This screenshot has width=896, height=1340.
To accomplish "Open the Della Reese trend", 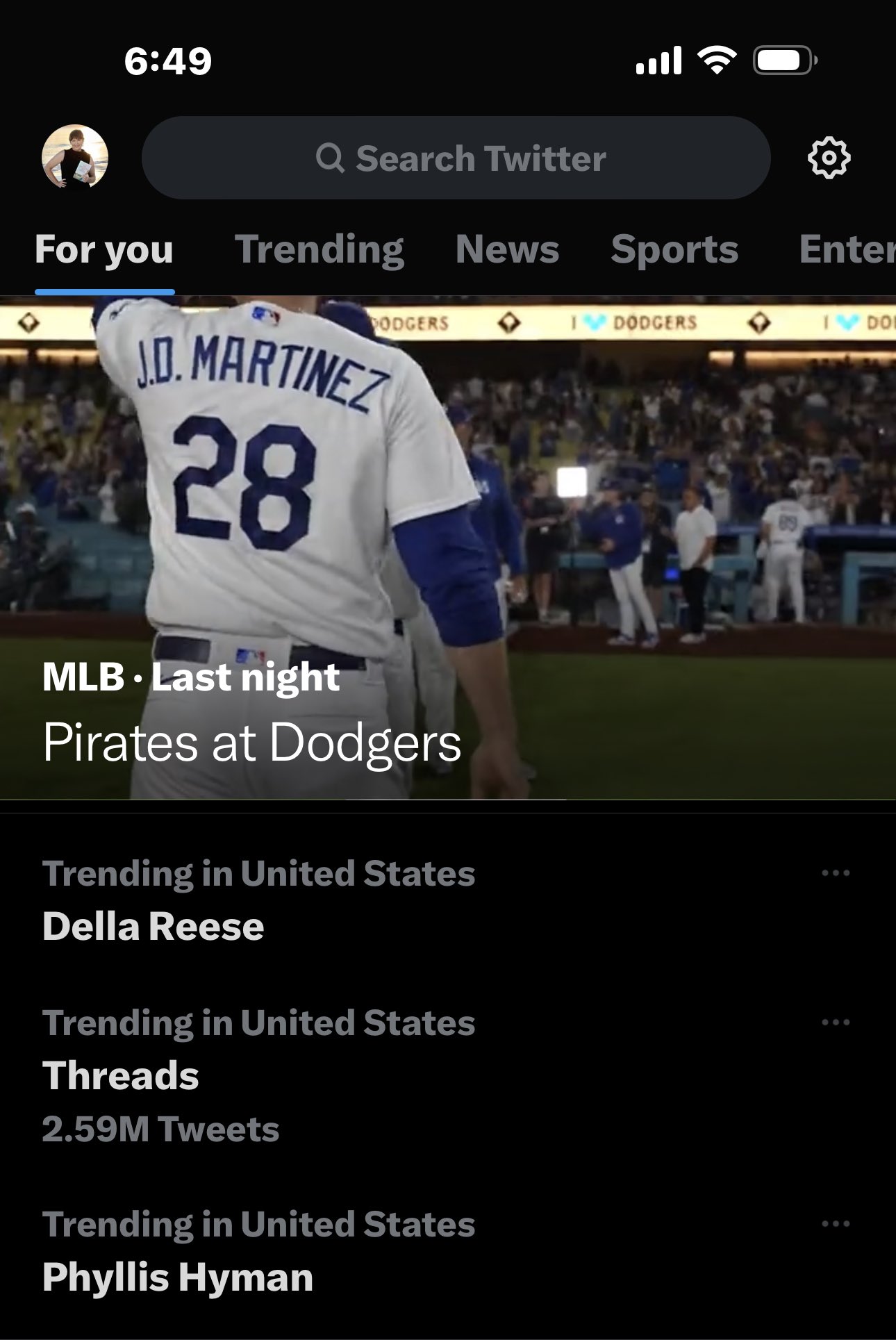I will [x=154, y=926].
